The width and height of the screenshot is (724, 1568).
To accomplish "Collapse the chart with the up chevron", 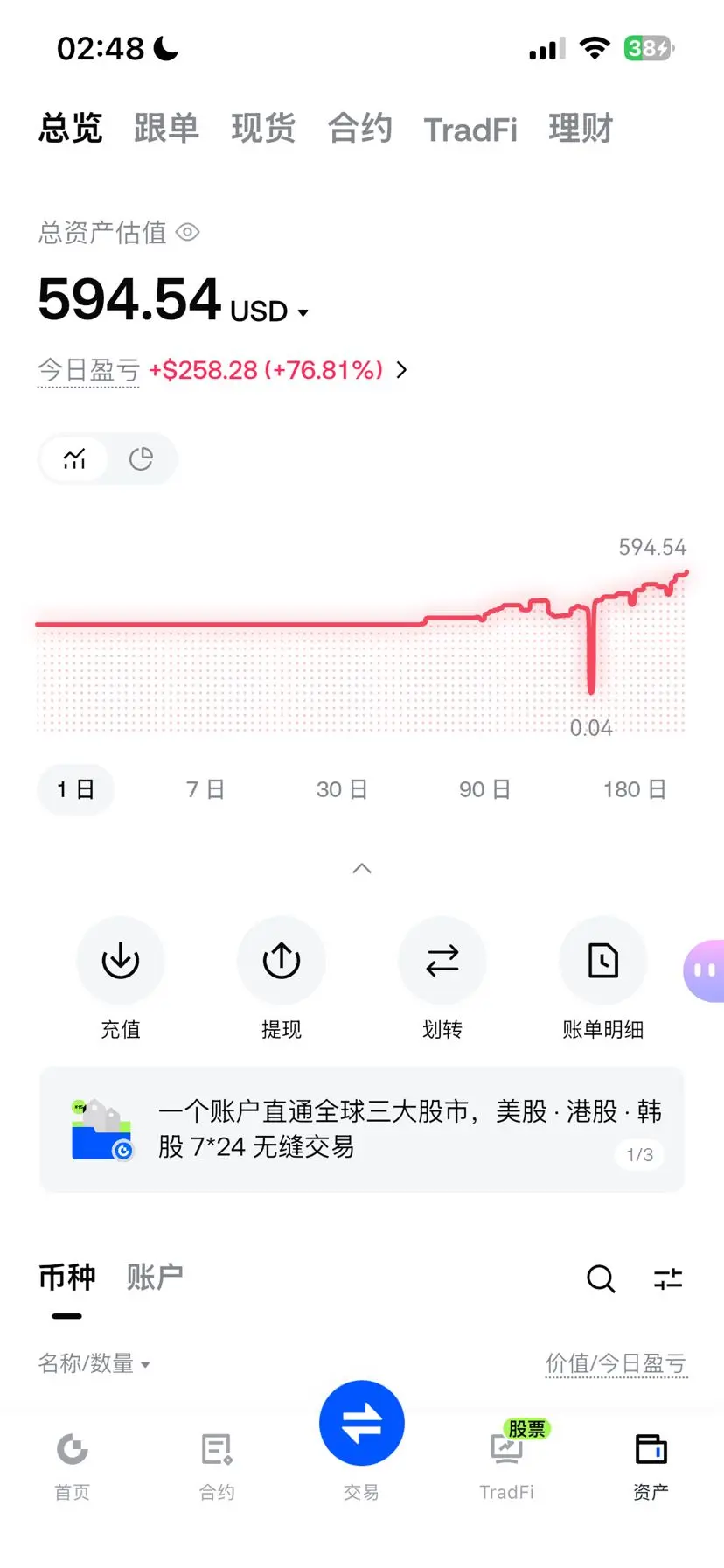I will point(362,868).
